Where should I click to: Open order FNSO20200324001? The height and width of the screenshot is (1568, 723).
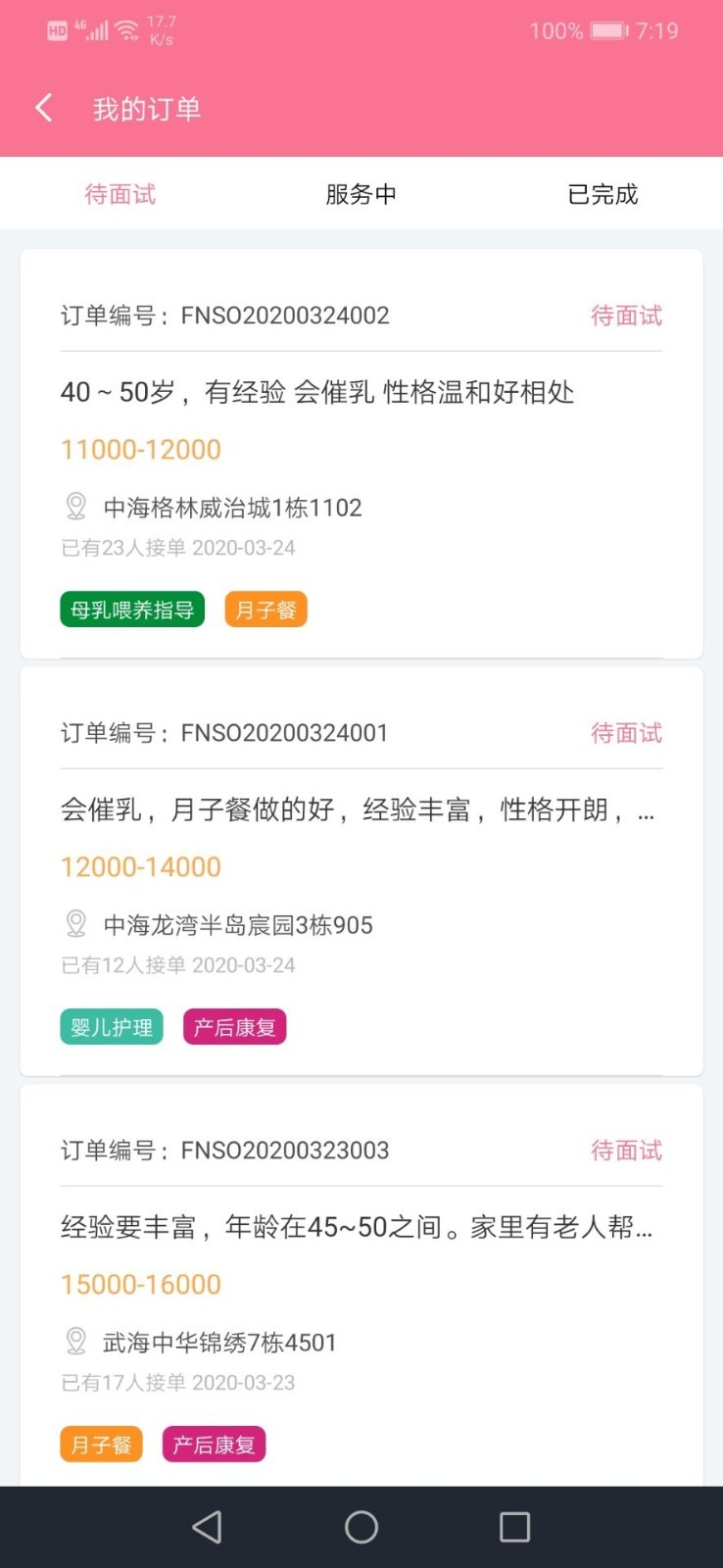[x=361, y=871]
